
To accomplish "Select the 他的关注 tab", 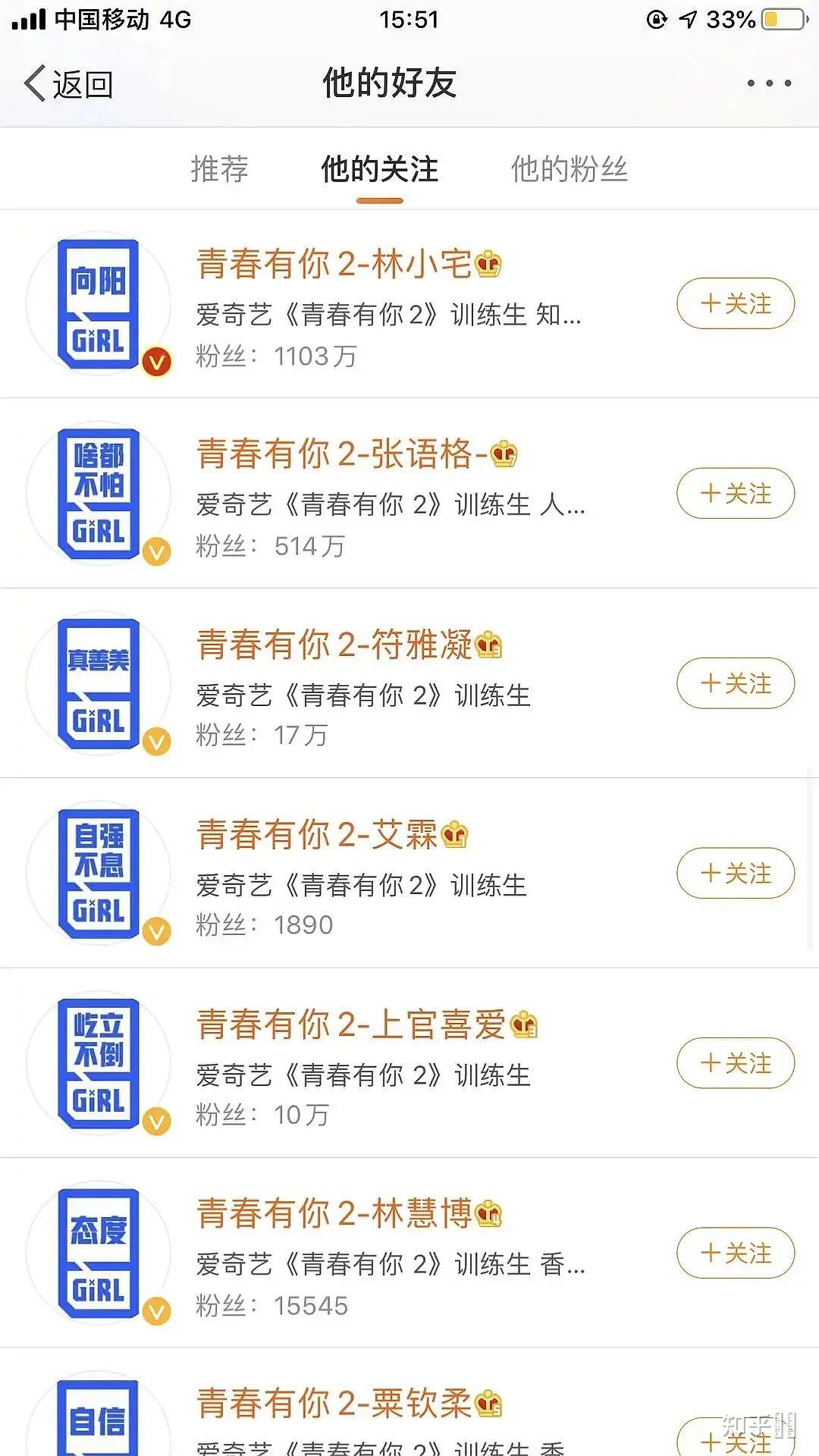I will [379, 168].
